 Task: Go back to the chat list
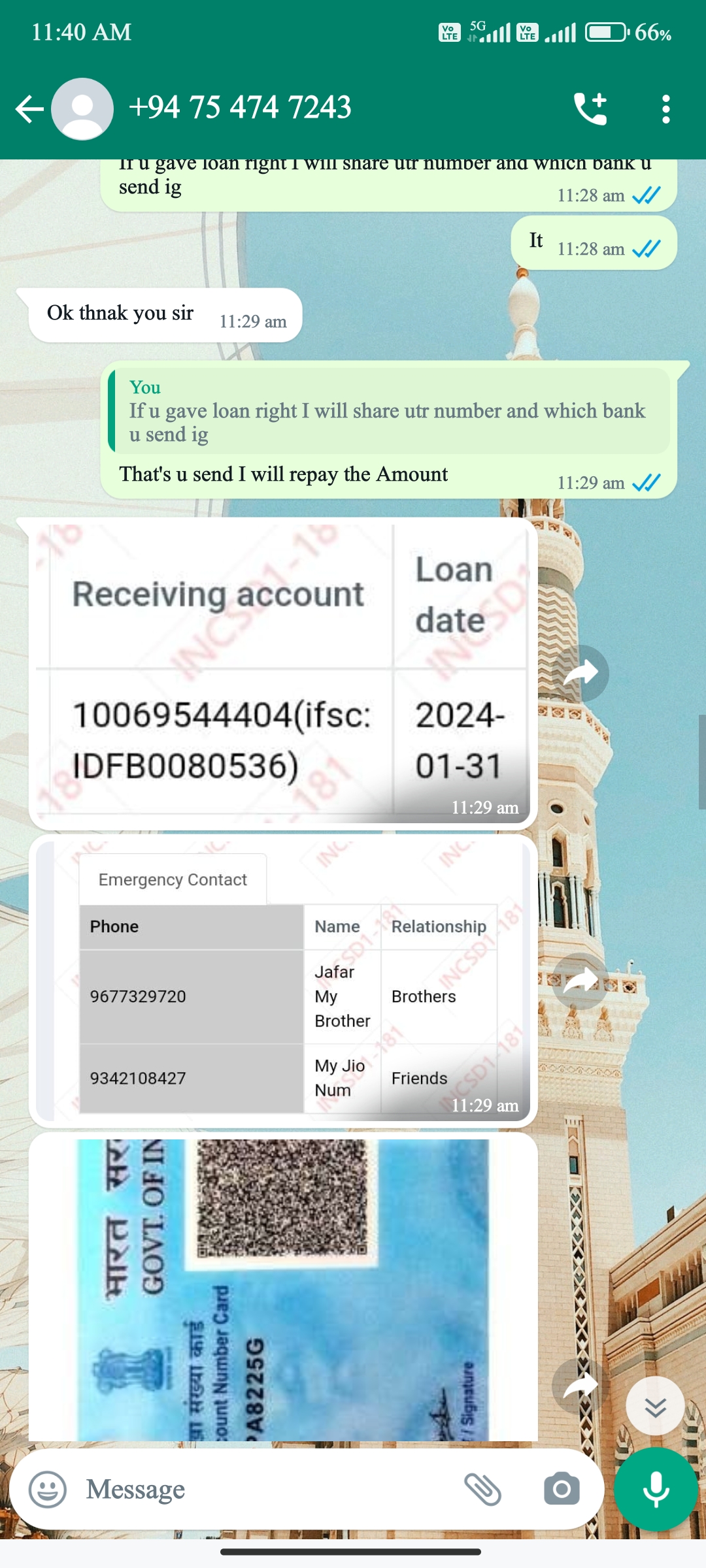click(x=29, y=108)
